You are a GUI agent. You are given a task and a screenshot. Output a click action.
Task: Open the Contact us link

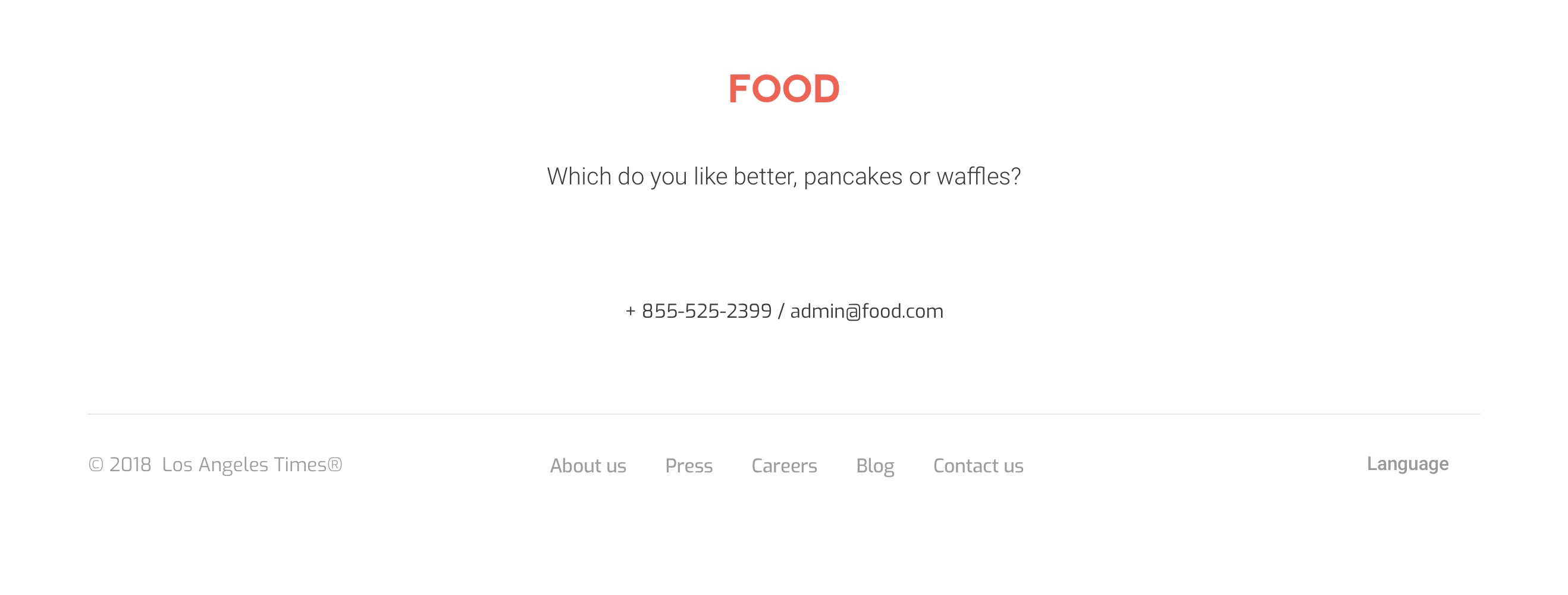(x=977, y=465)
